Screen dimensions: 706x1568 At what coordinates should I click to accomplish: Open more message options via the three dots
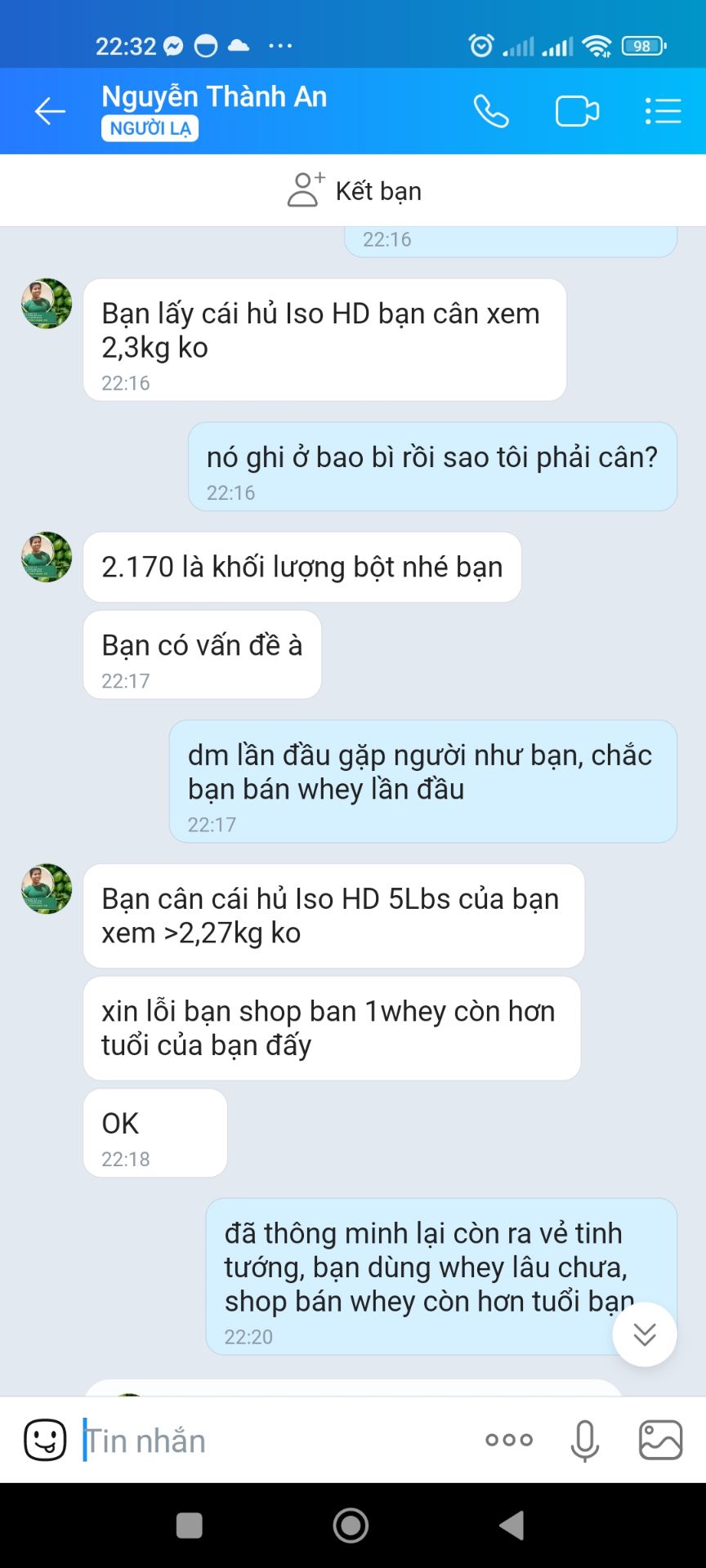[507, 1440]
